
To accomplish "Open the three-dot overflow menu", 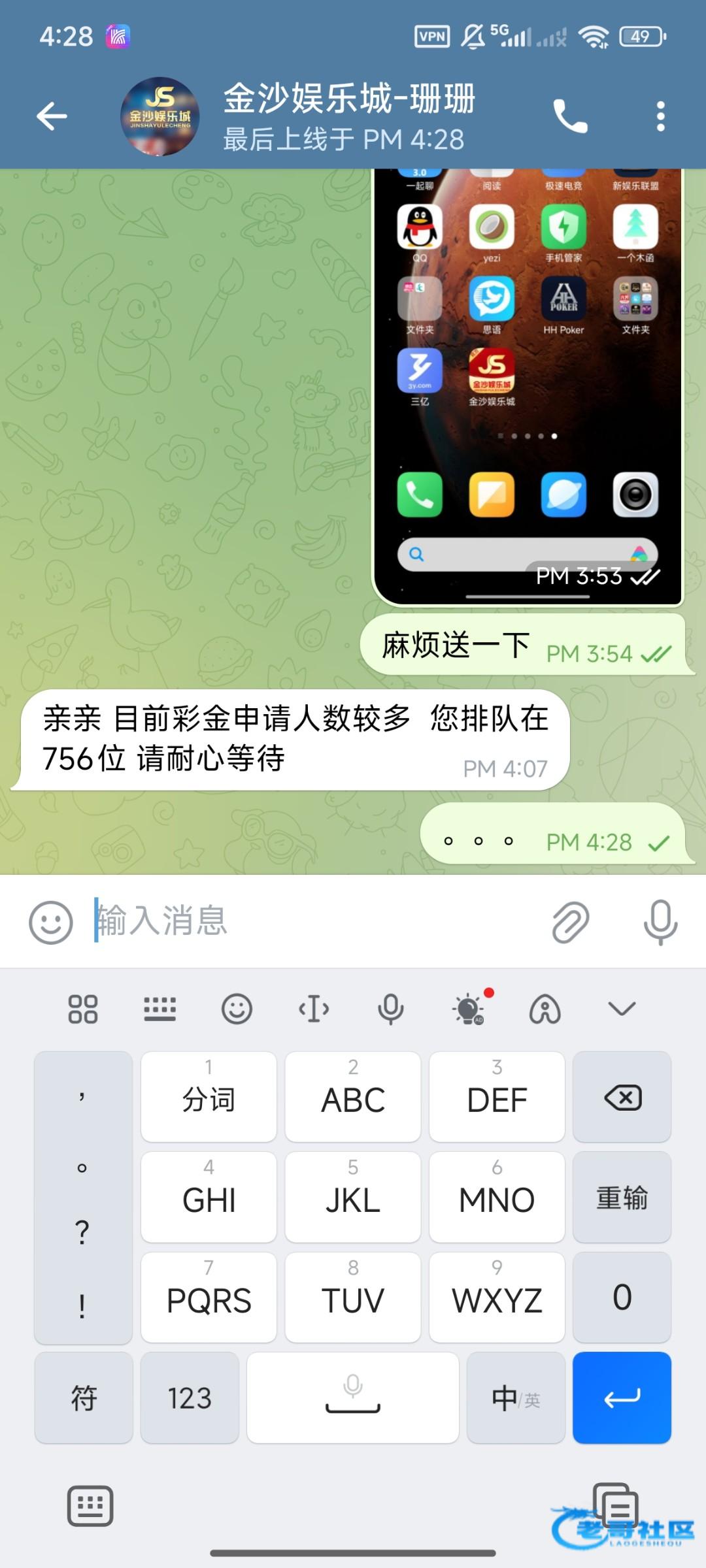I will [x=661, y=116].
